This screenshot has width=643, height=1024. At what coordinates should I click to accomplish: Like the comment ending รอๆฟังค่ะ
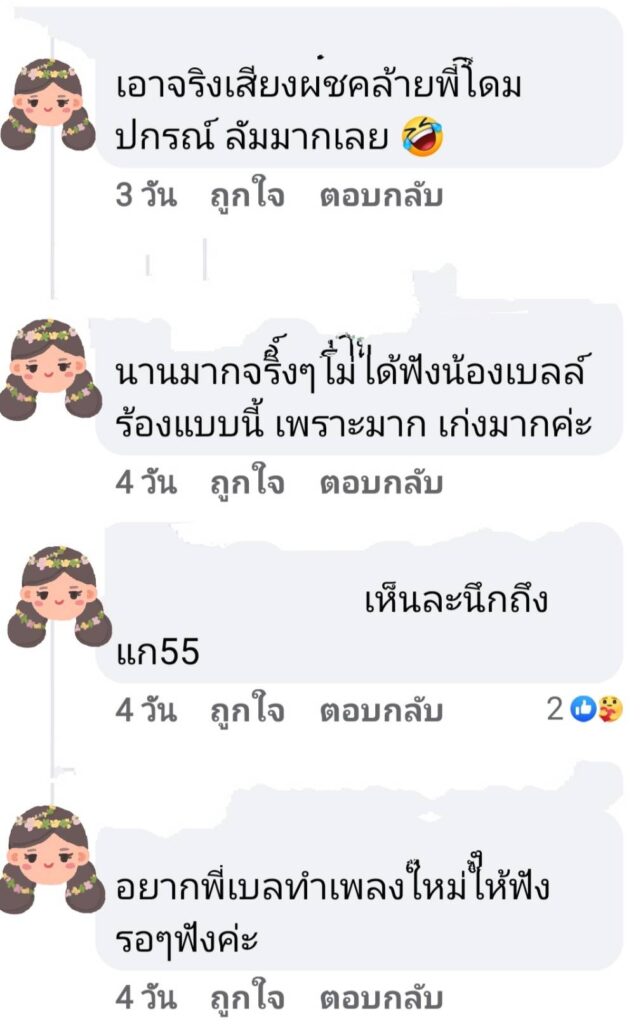tap(246, 998)
